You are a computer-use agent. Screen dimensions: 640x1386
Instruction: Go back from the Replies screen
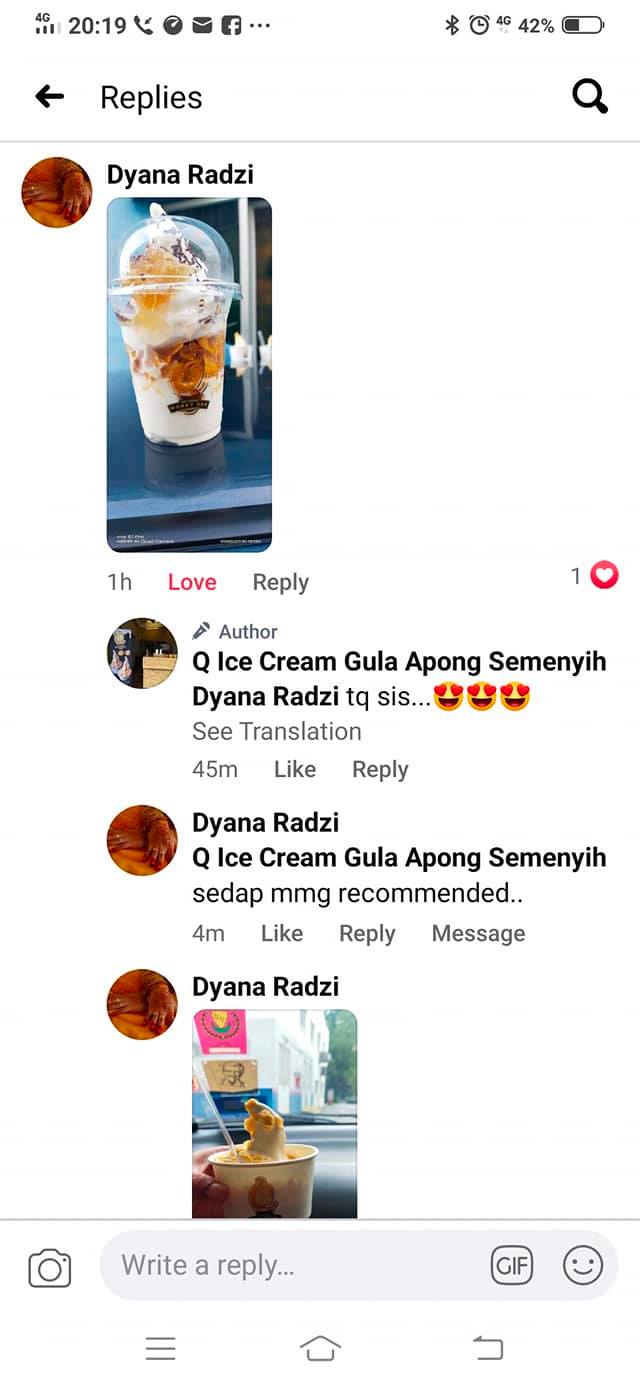click(49, 97)
